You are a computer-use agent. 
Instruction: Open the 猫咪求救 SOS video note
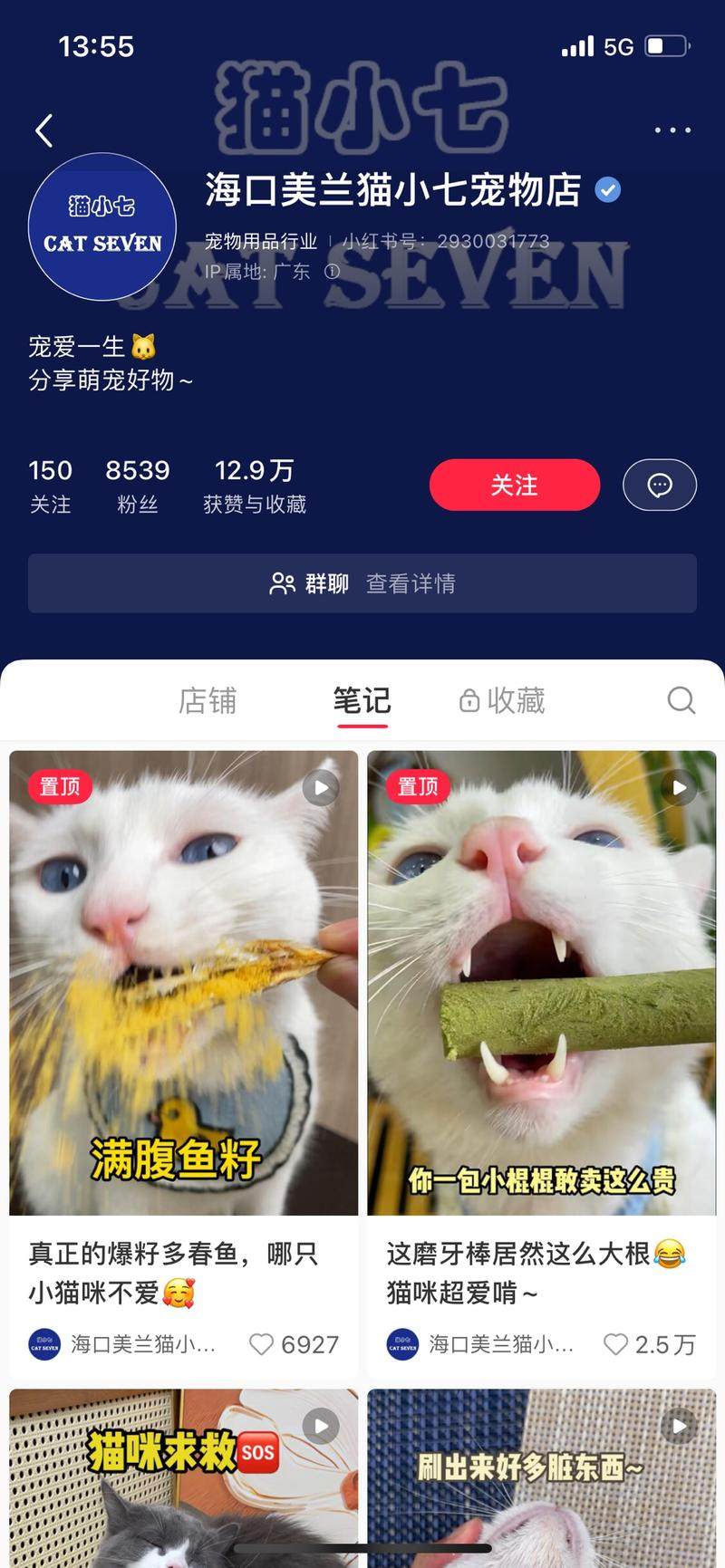184,1477
